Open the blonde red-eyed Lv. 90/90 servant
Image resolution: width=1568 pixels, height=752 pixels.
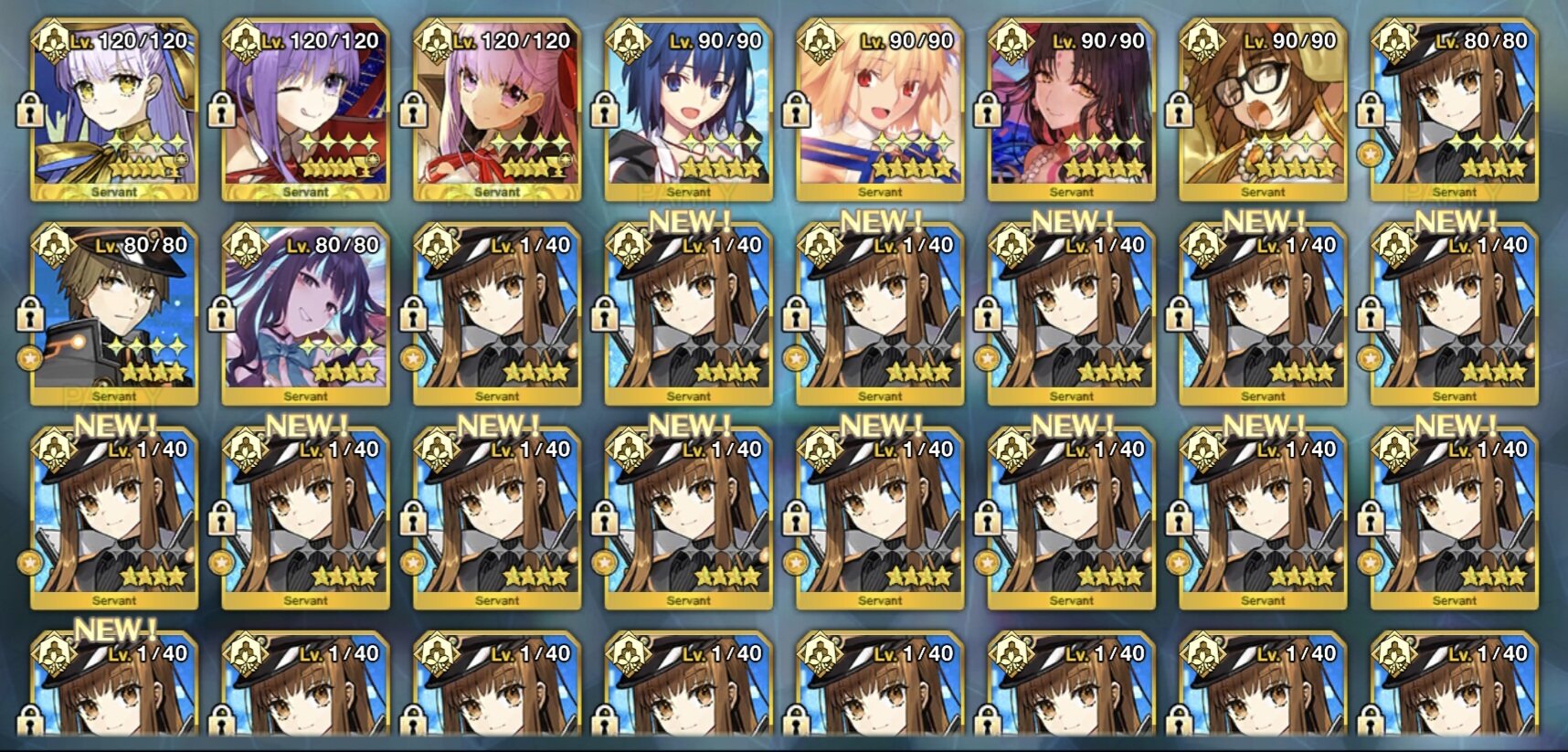880,110
